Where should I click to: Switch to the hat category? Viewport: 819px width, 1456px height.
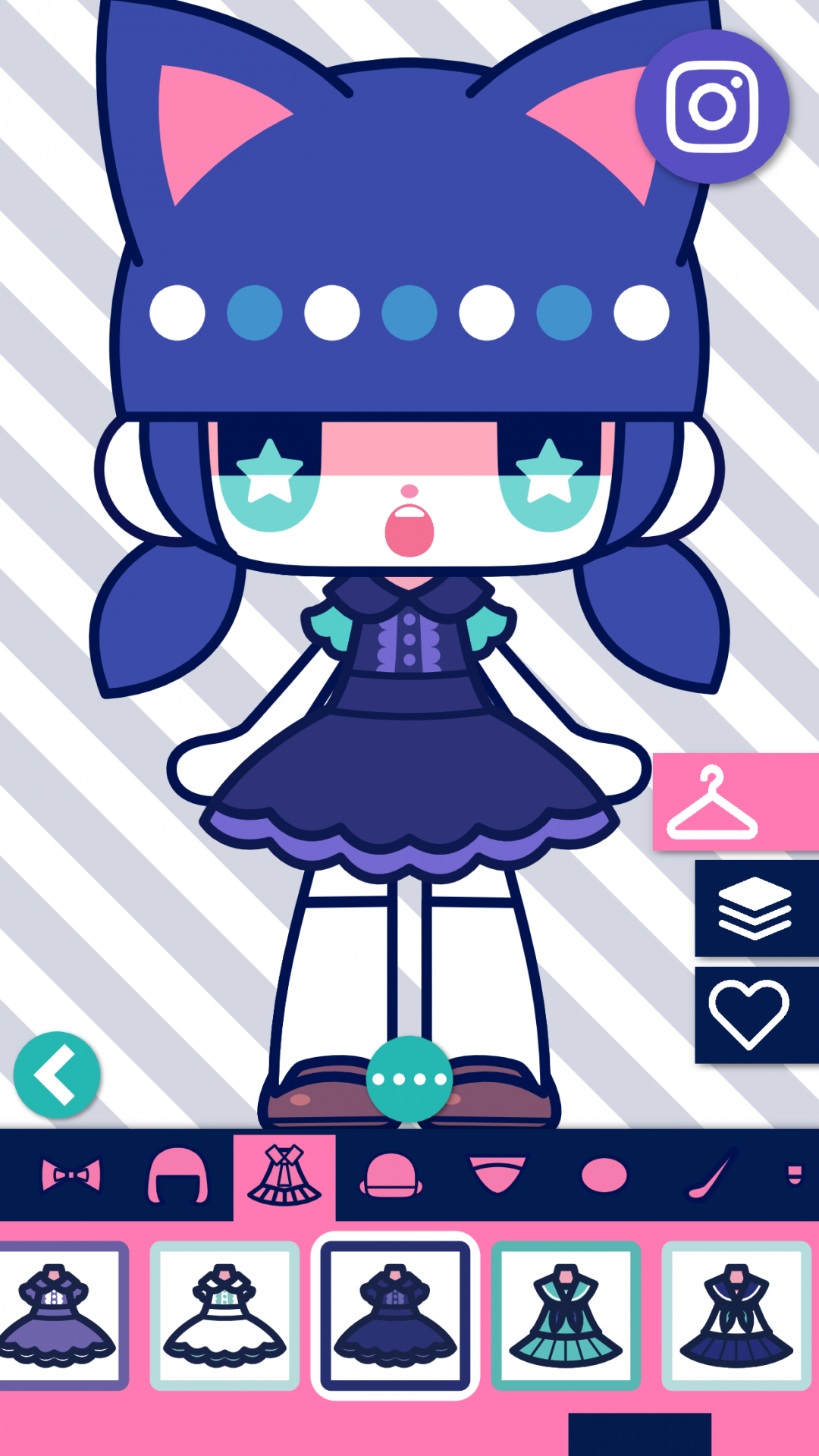391,1175
